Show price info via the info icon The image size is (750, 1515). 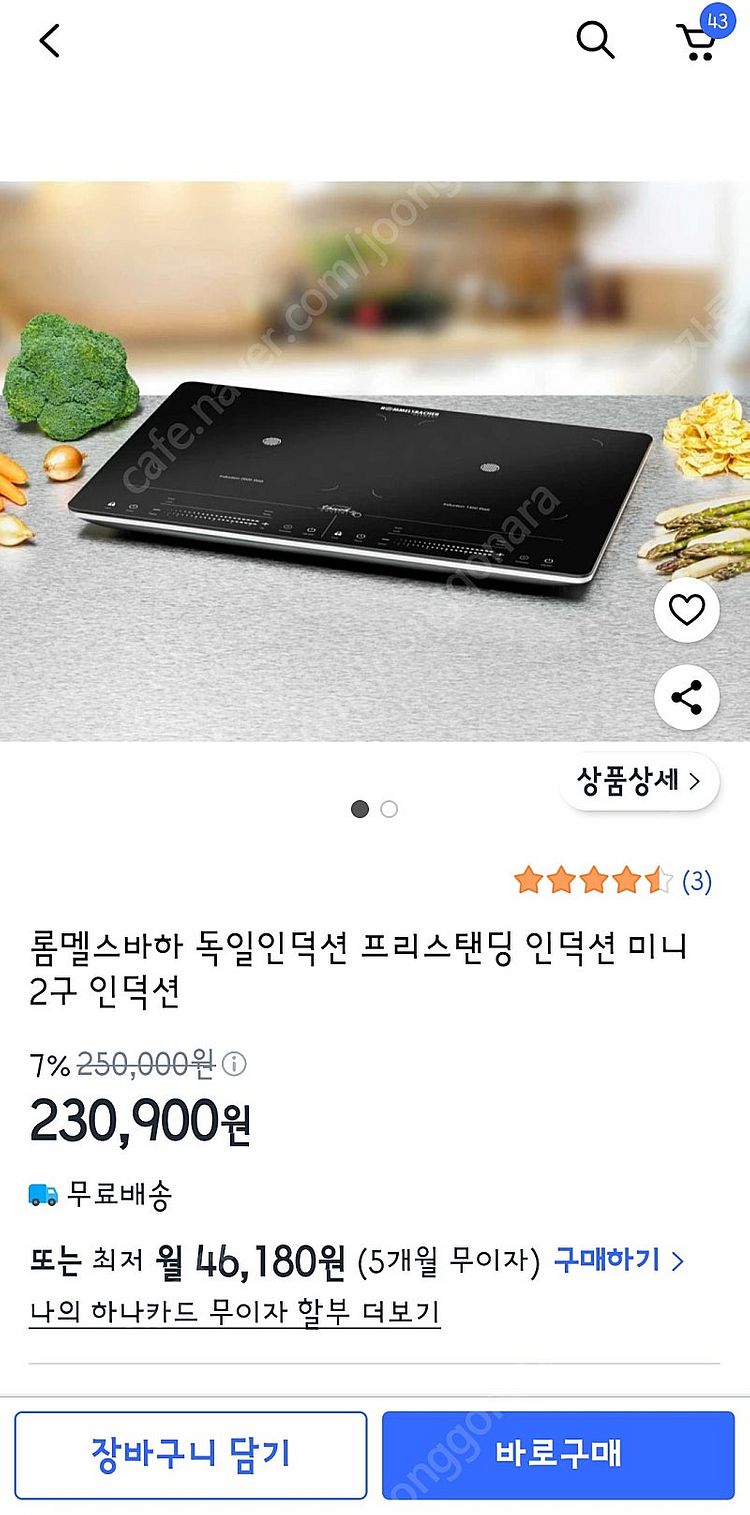(x=233, y=1062)
